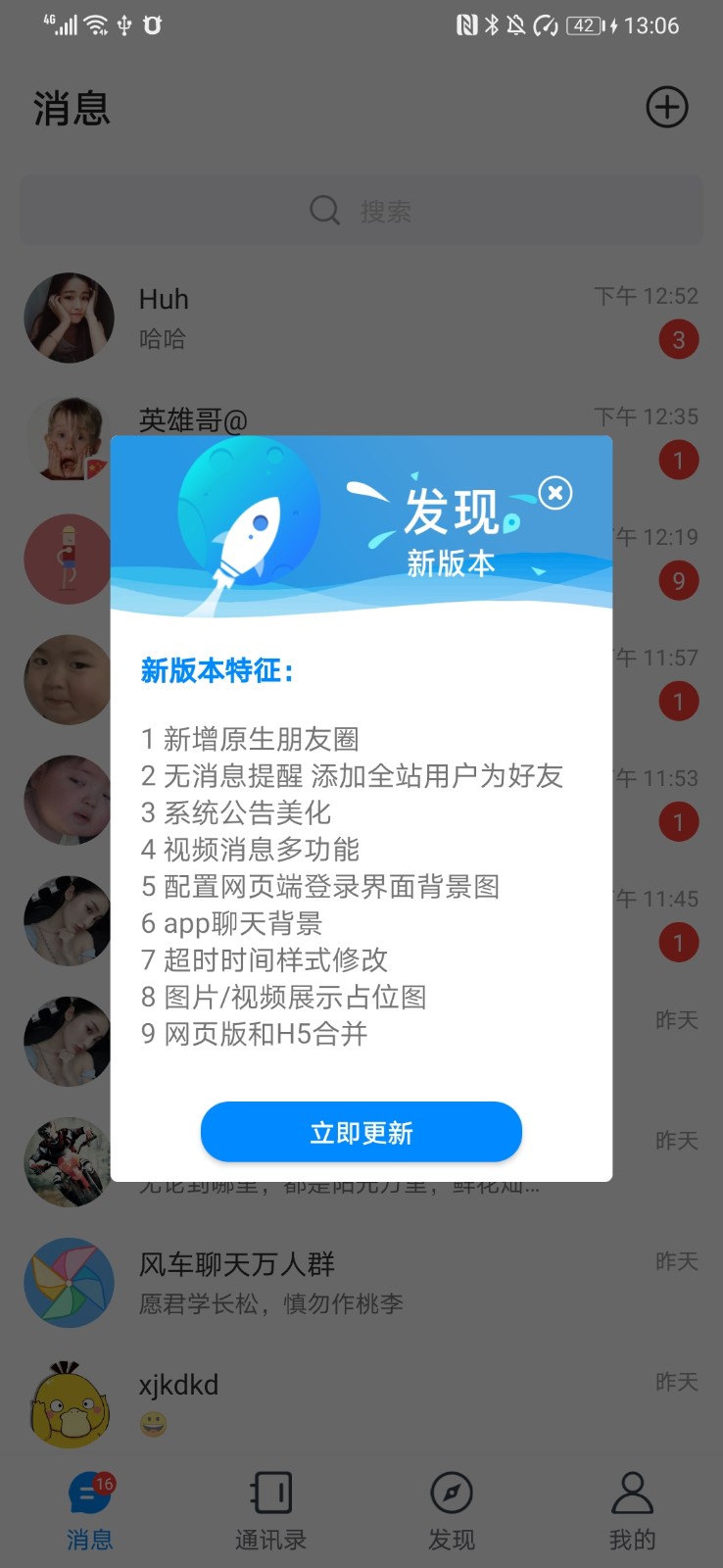The height and width of the screenshot is (1568, 723).
Task: Tap the 搜索 search box
Action: (x=361, y=211)
